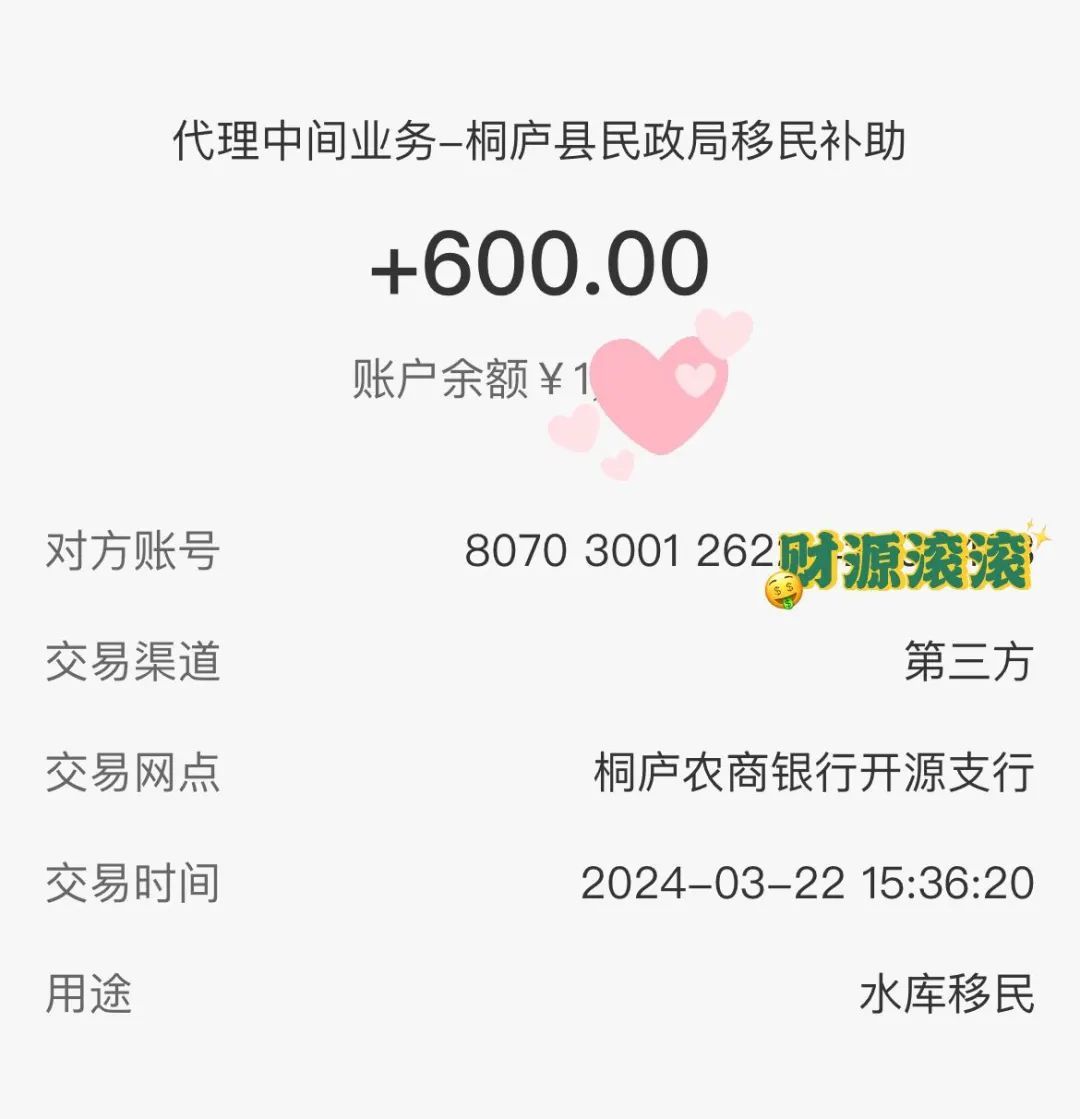The width and height of the screenshot is (1080, 1119).
Task: Click the transaction title 代理中间业务–桐庐县民政局移民补助
Action: pyautogui.click(x=540, y=138)
